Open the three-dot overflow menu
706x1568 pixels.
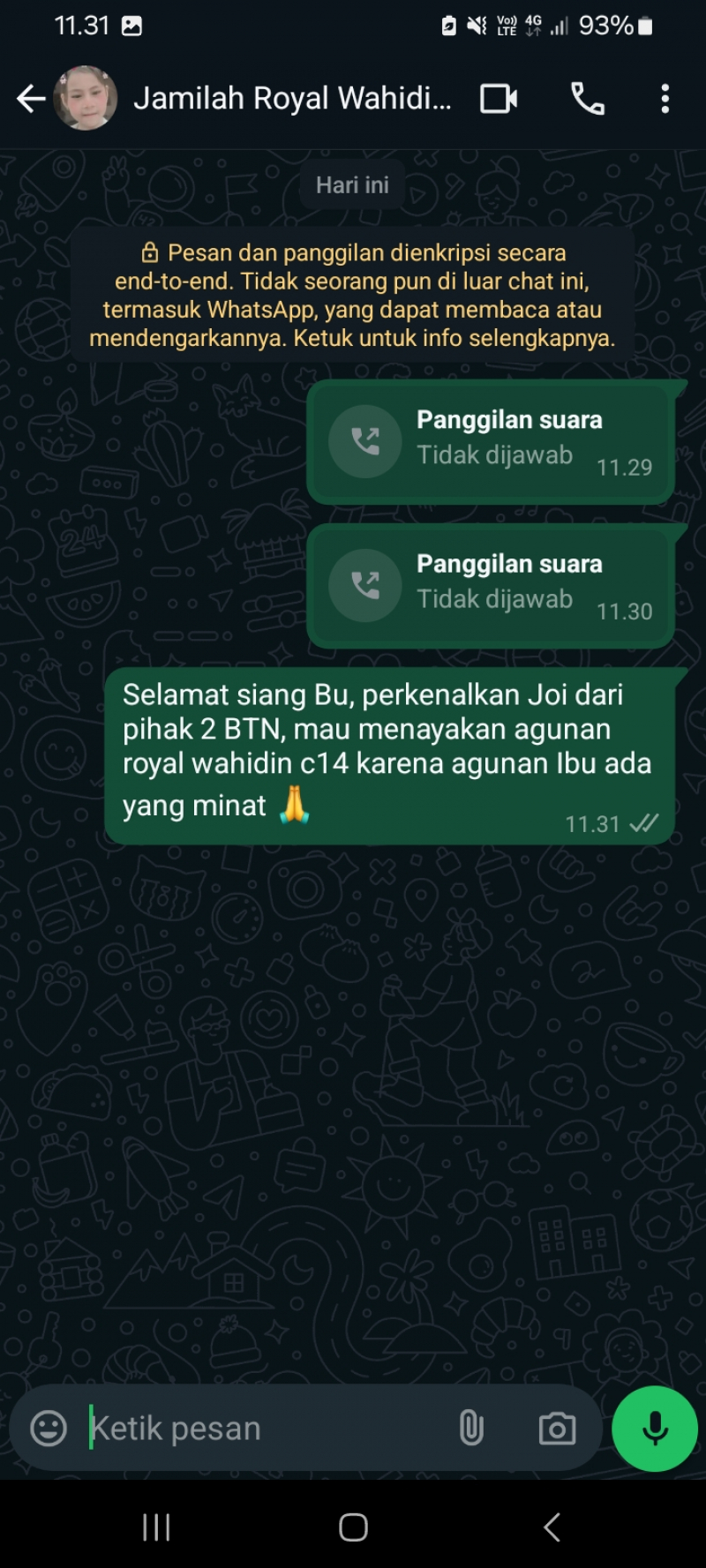665,99
